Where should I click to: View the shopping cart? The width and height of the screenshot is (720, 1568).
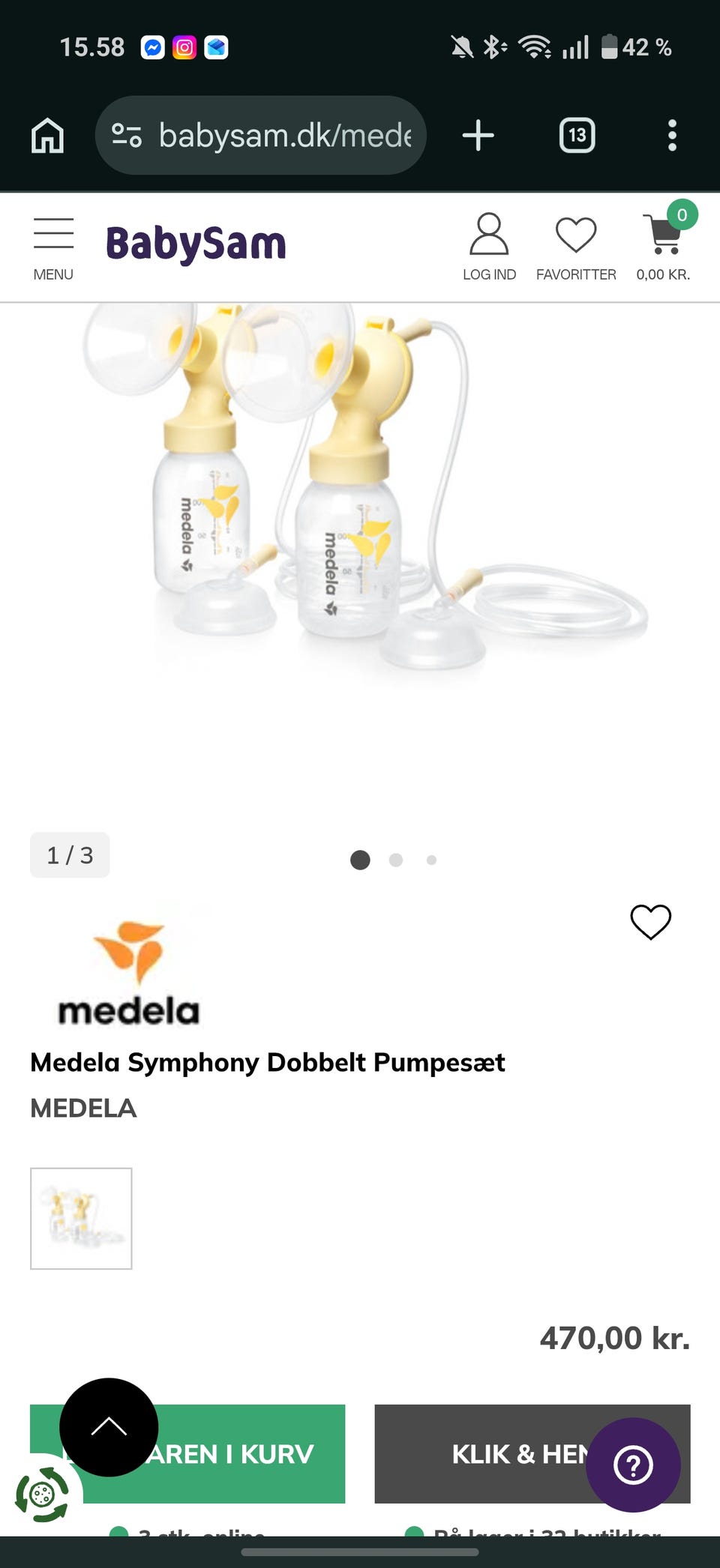[x=664, y=244]
